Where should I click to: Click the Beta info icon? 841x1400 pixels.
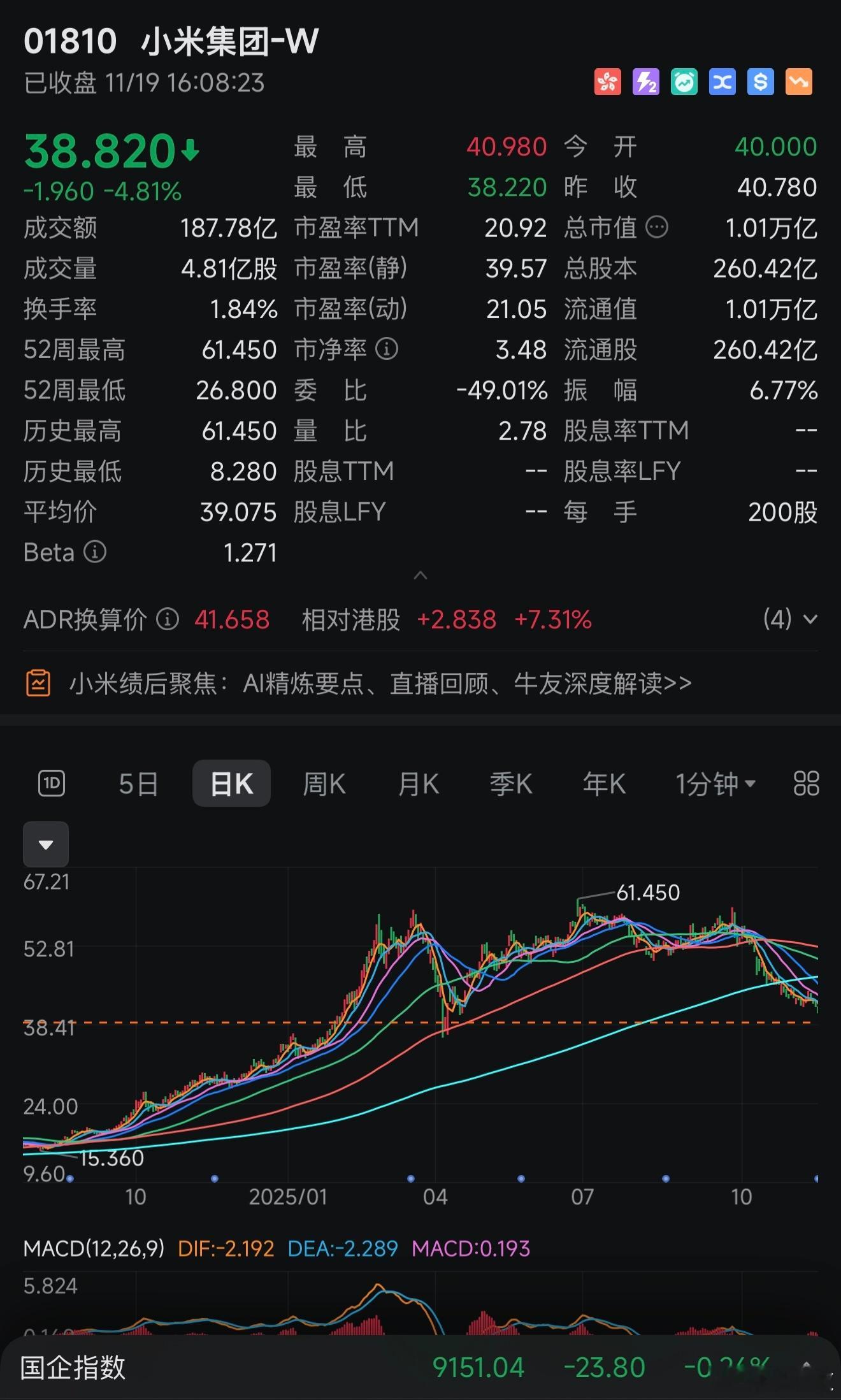pos(96,553)
